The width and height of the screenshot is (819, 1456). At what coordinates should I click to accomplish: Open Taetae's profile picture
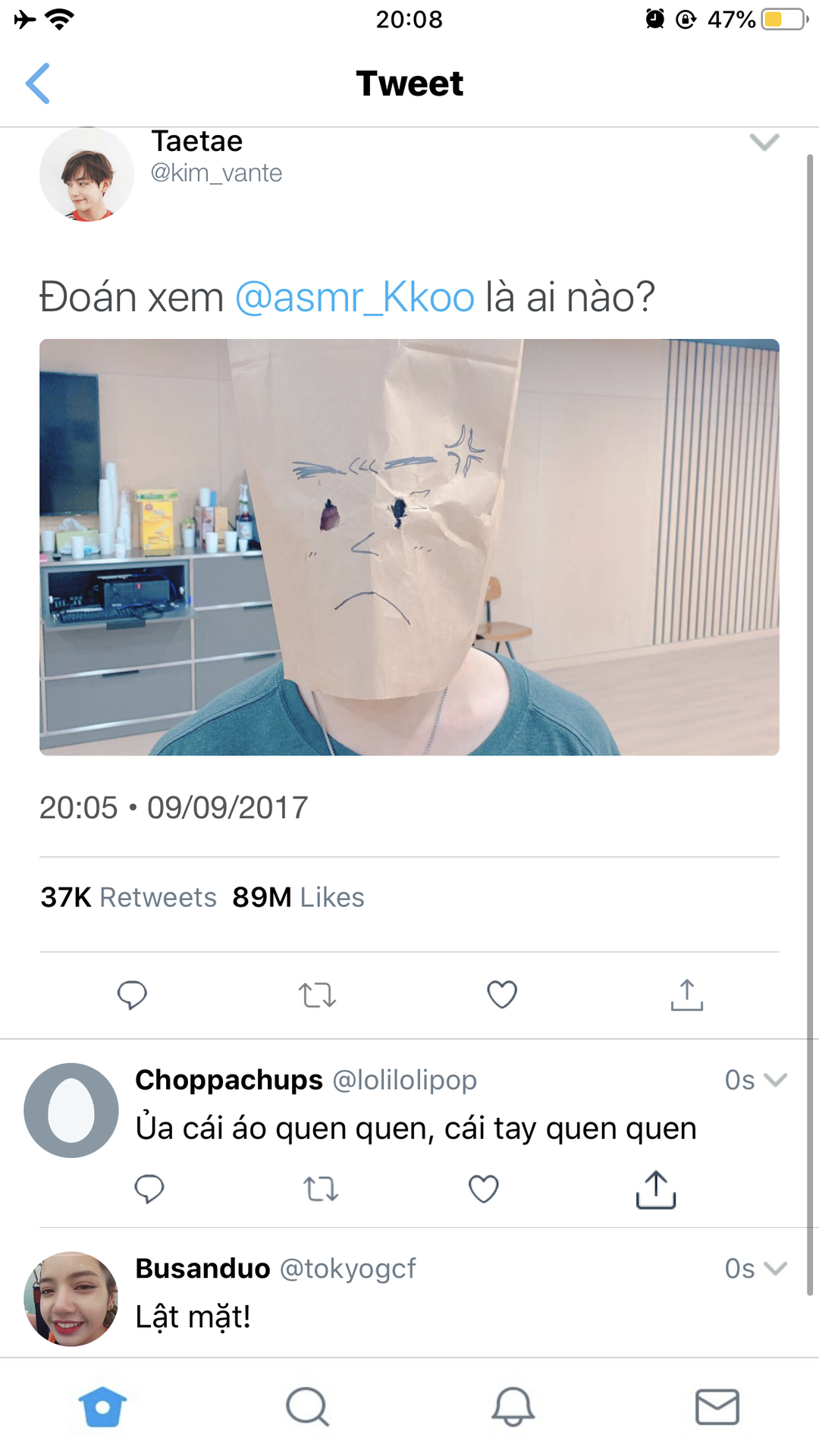coord(86,174)
